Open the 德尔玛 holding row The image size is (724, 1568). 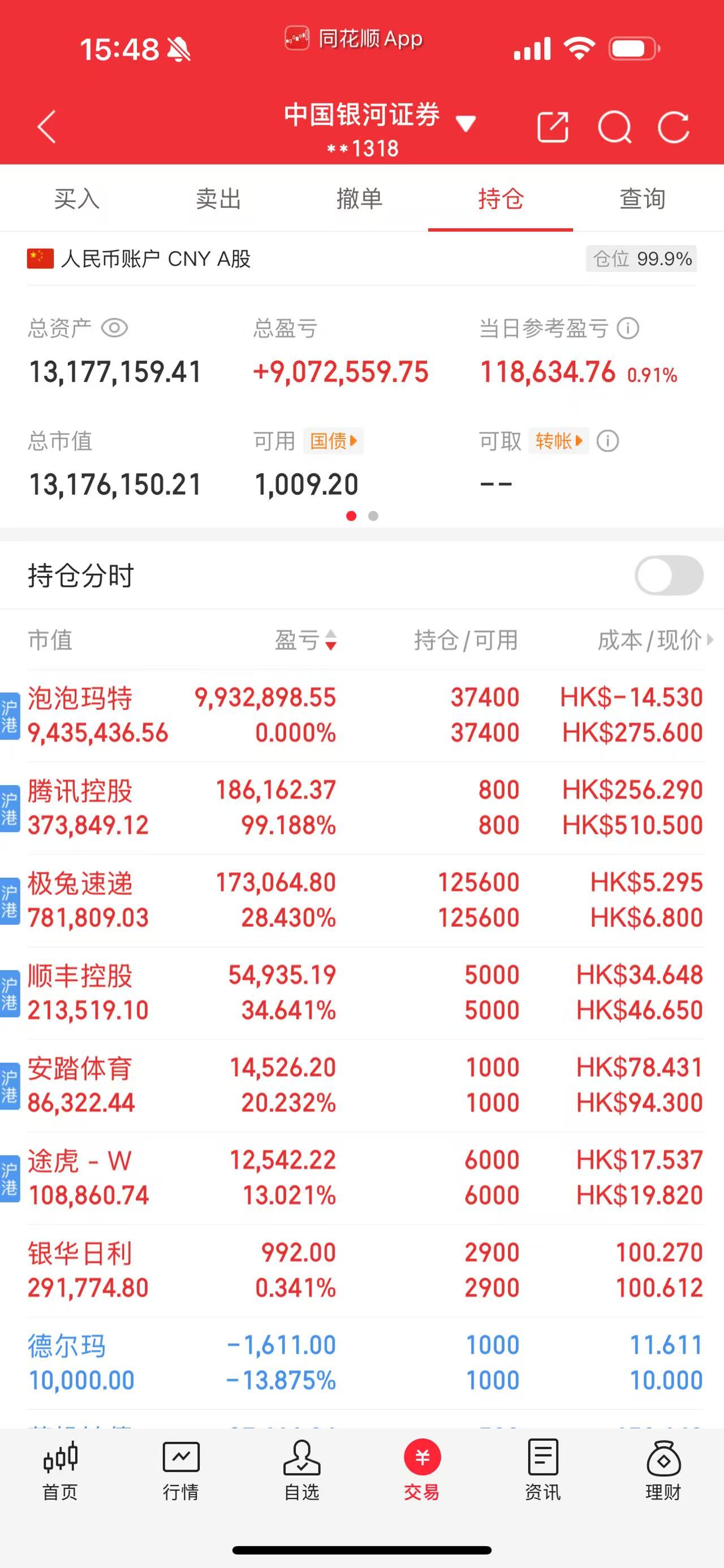pos(361,1362)
